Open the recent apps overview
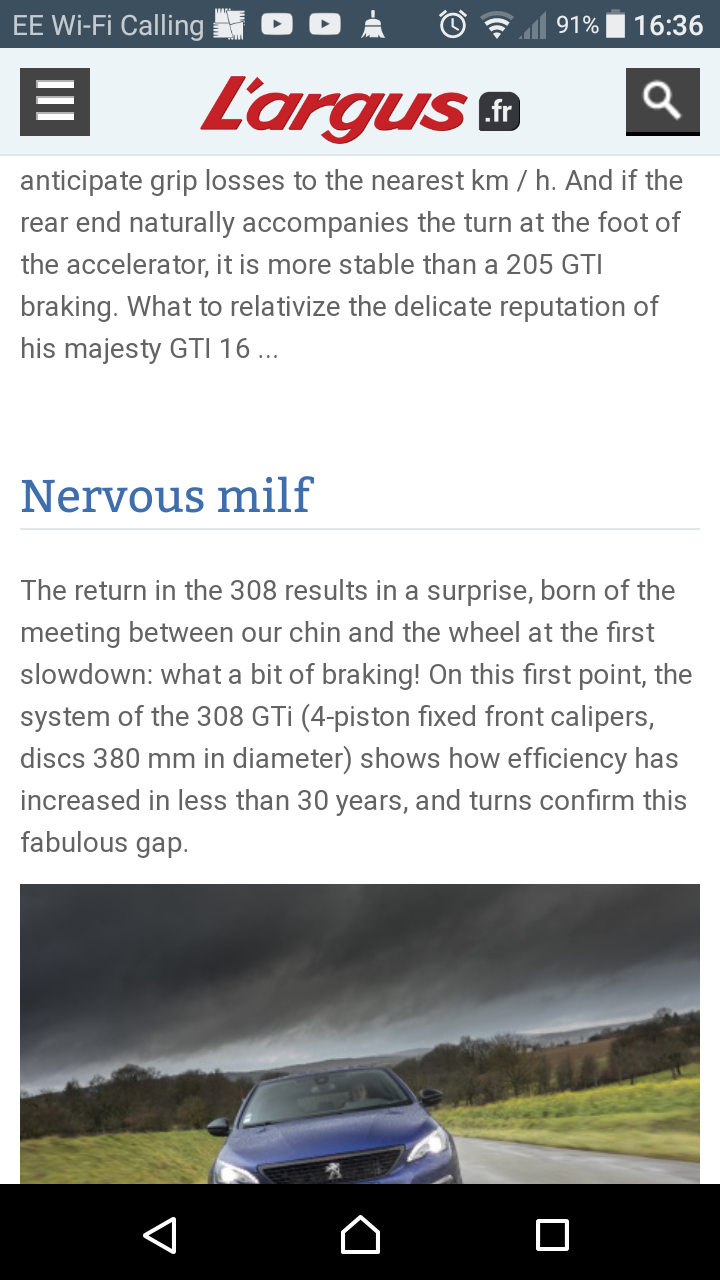The image size is (720, 1280). (x=553, y=1235)
